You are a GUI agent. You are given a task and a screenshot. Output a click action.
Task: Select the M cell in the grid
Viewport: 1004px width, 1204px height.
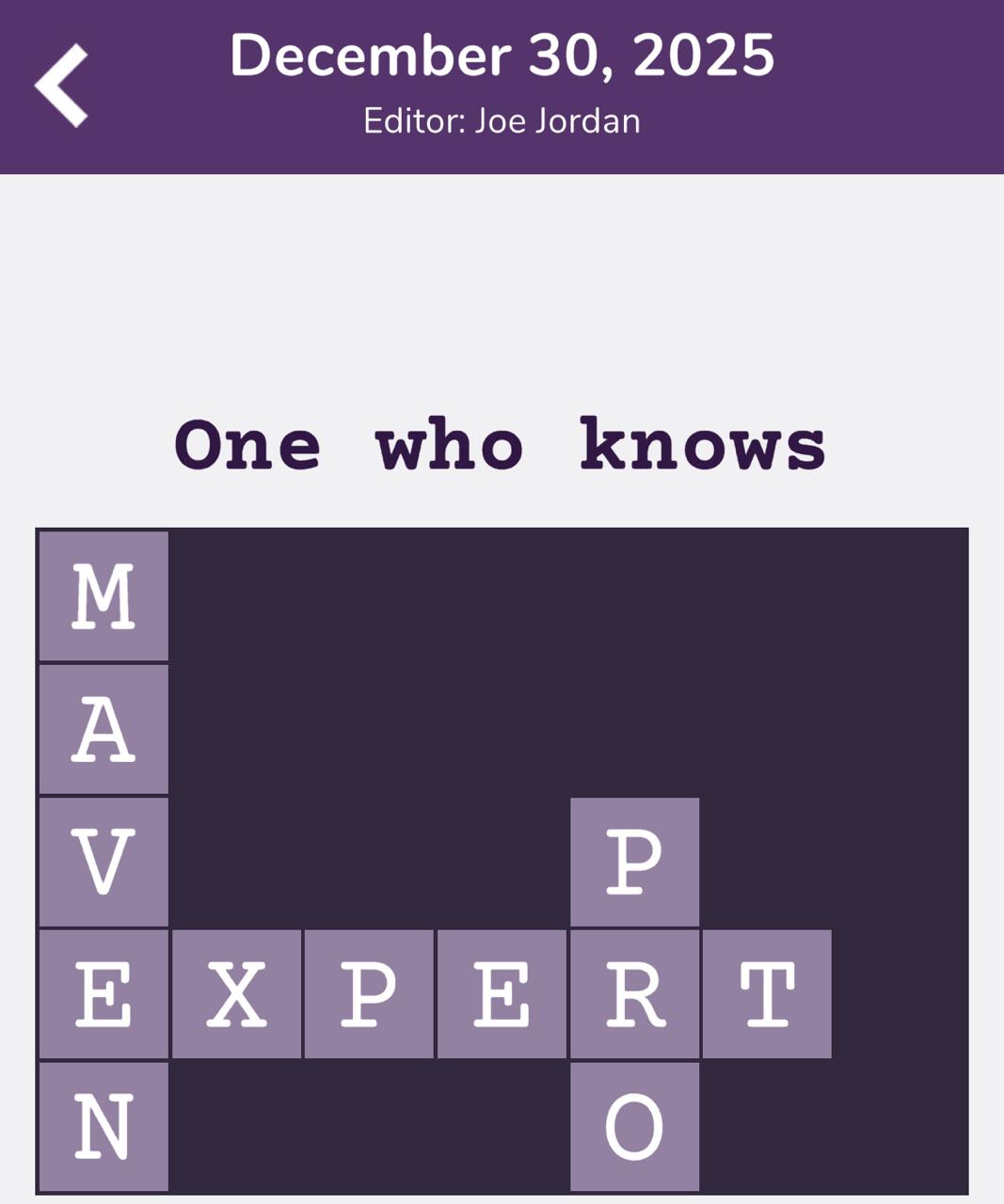click(104, 596)
